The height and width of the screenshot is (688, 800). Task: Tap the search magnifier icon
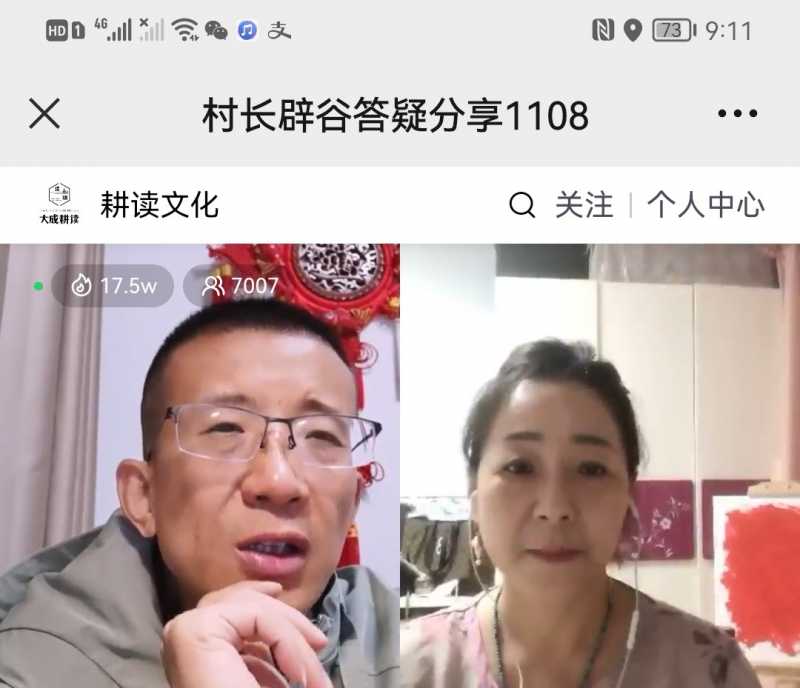[x=522, y=206]
